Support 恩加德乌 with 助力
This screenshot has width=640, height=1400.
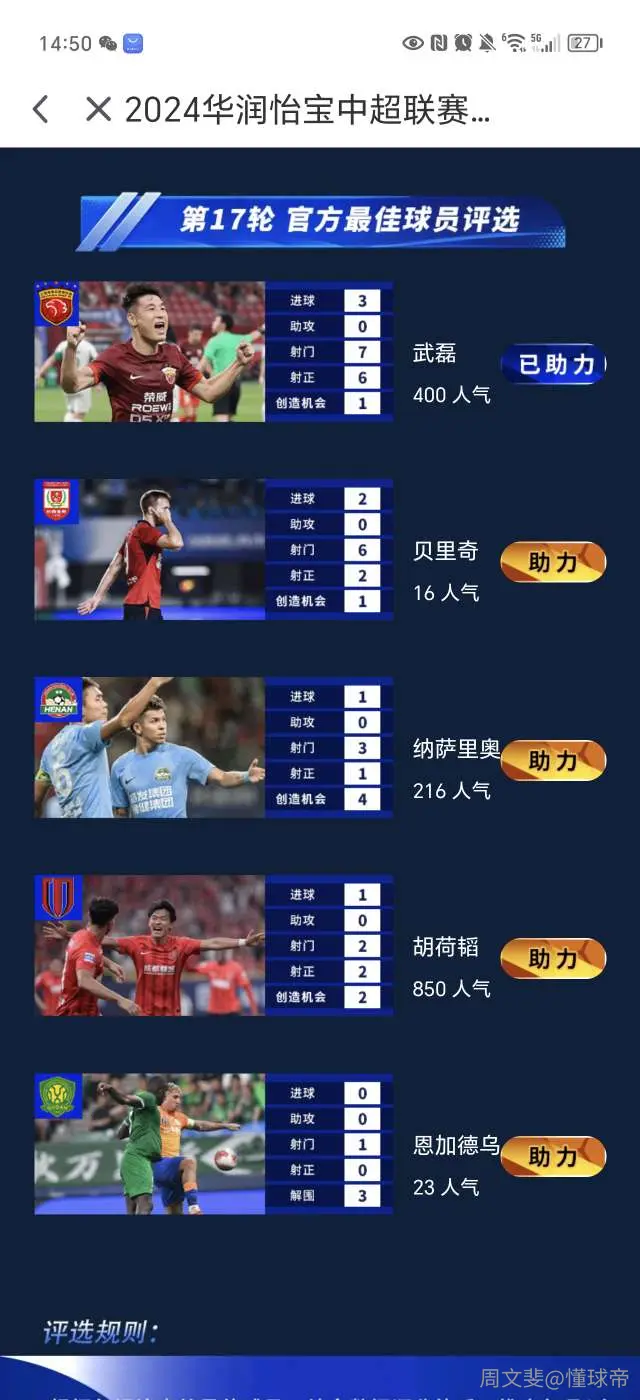(553, 1156)
